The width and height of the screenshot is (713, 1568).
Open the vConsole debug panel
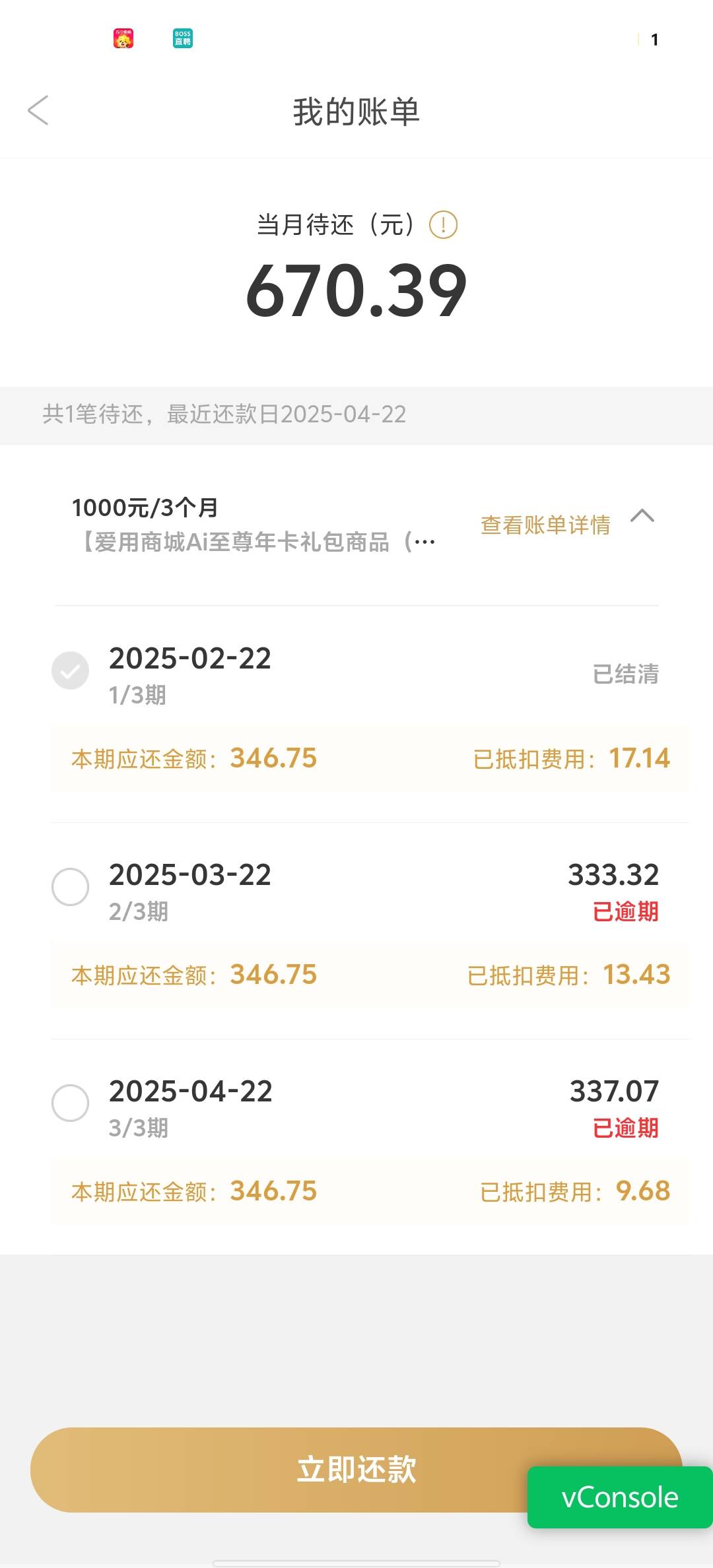click(620, 1497)
